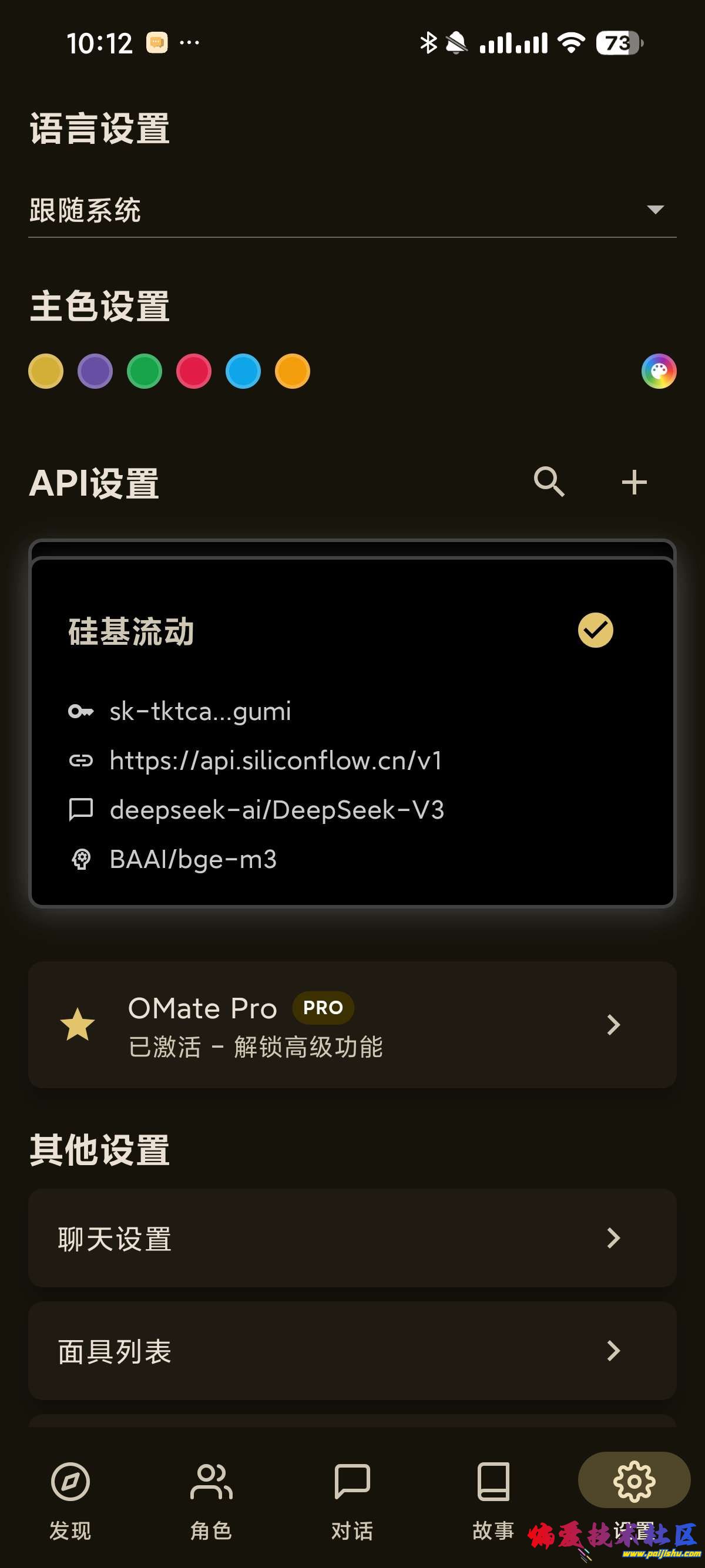
Task: Add a new API configuration
Action: (x=634, y=483)
